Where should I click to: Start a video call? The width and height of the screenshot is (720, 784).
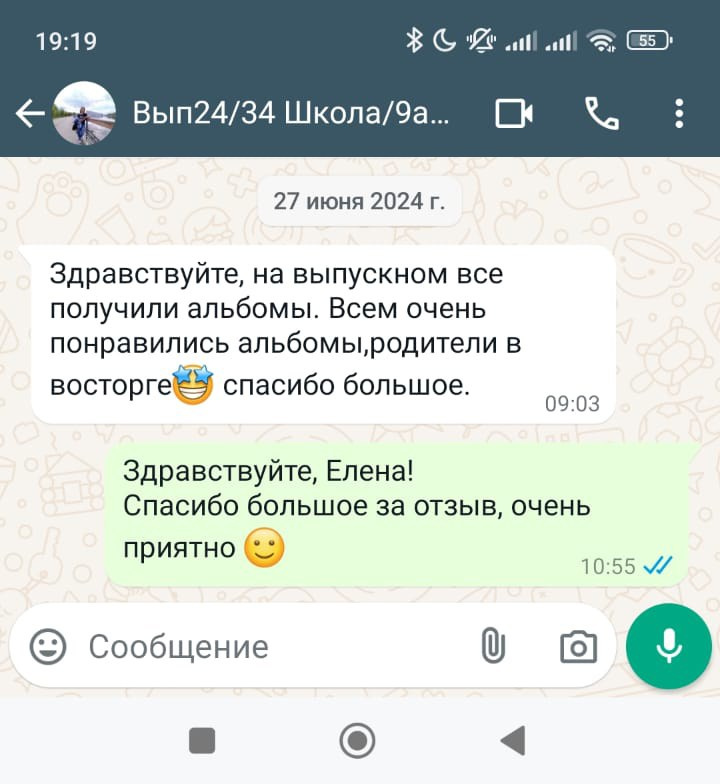click(x=514, y=115)
